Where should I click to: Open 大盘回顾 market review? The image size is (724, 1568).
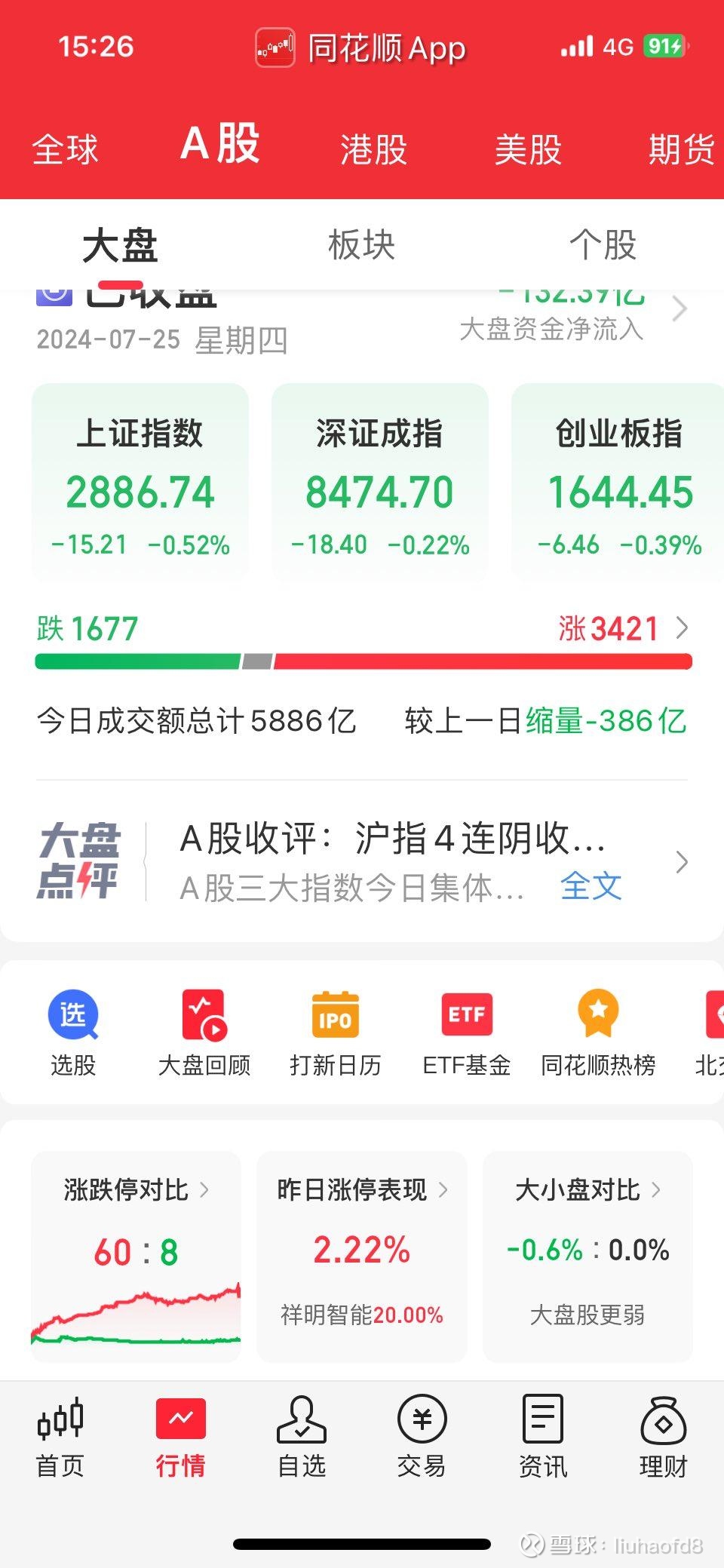click(204, 1033)
